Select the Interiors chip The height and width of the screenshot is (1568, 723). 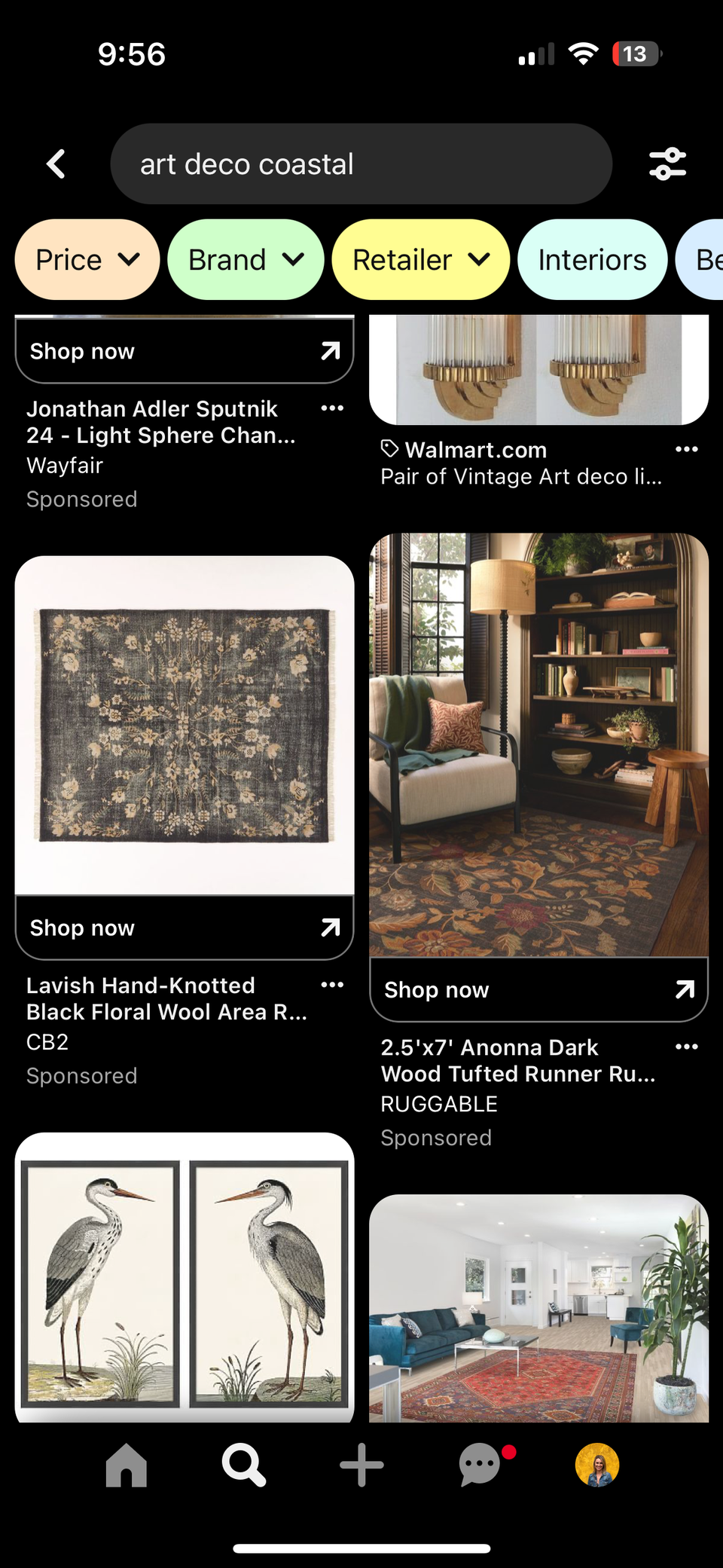pyautogui.click(x=592, y=260)
